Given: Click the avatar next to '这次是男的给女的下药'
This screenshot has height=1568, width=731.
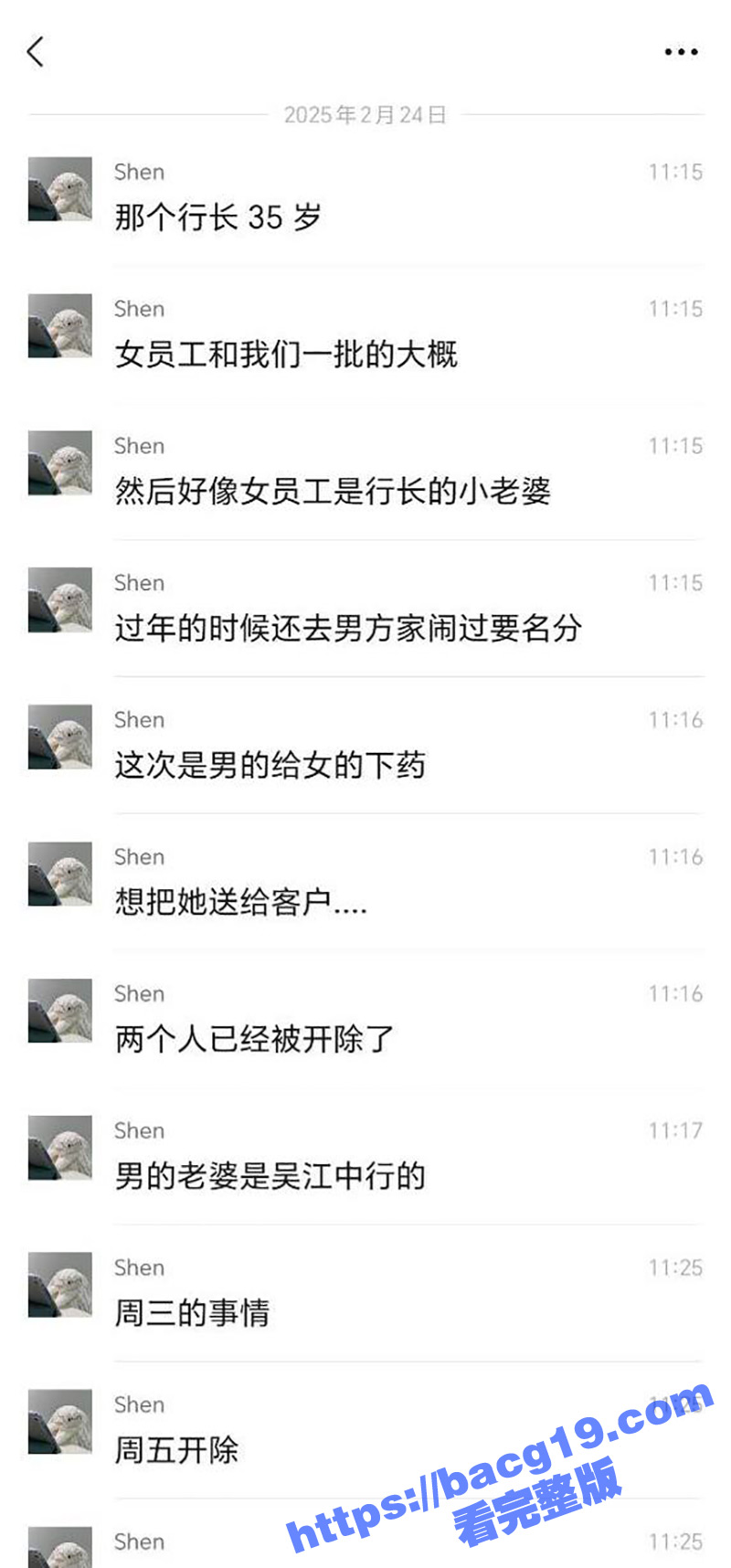Looking at the screenshot, I should click(58, 737).
